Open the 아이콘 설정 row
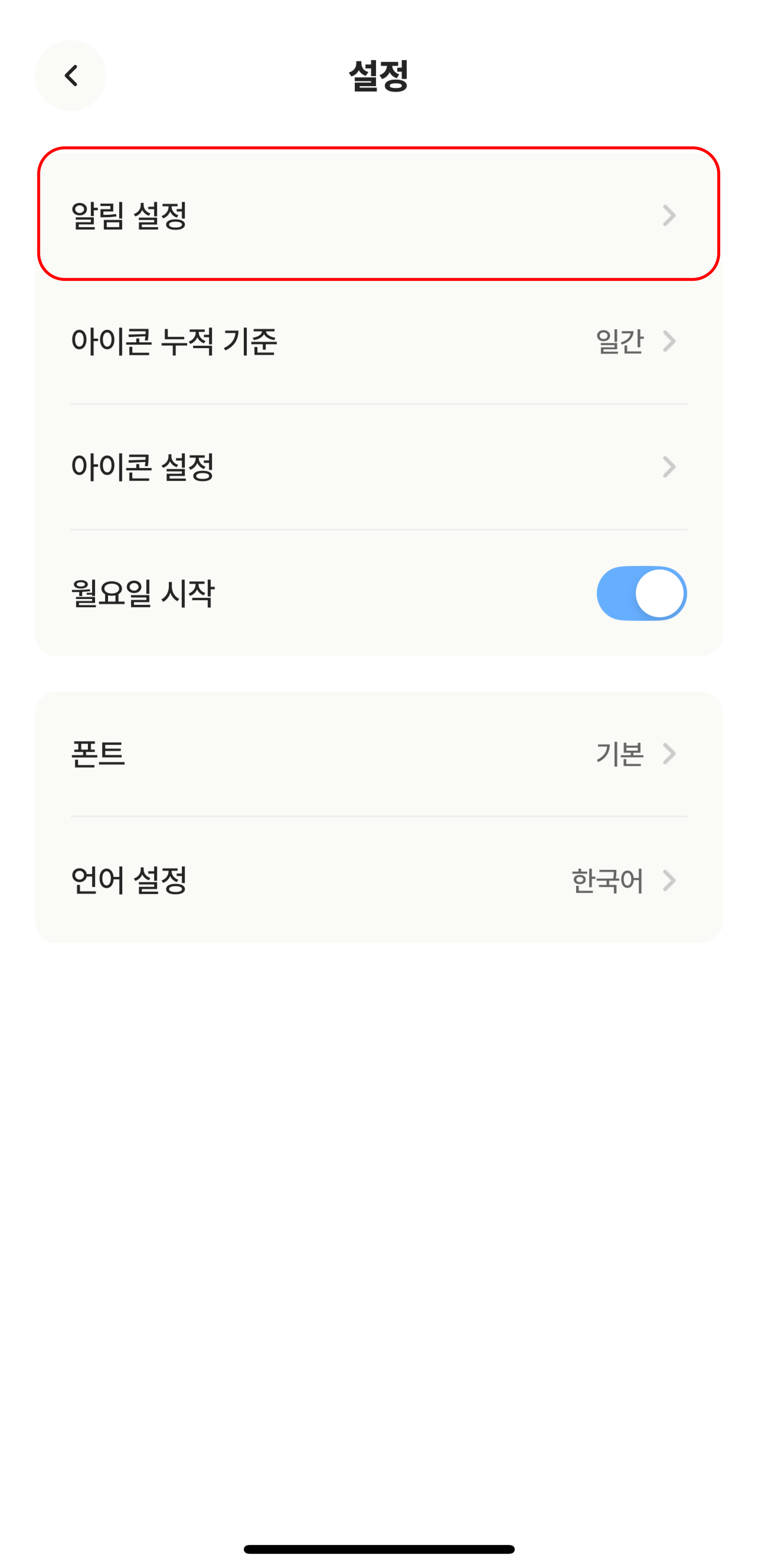Image resolution: width=758 pixels, height=1568 pixels. coord(379,467)
